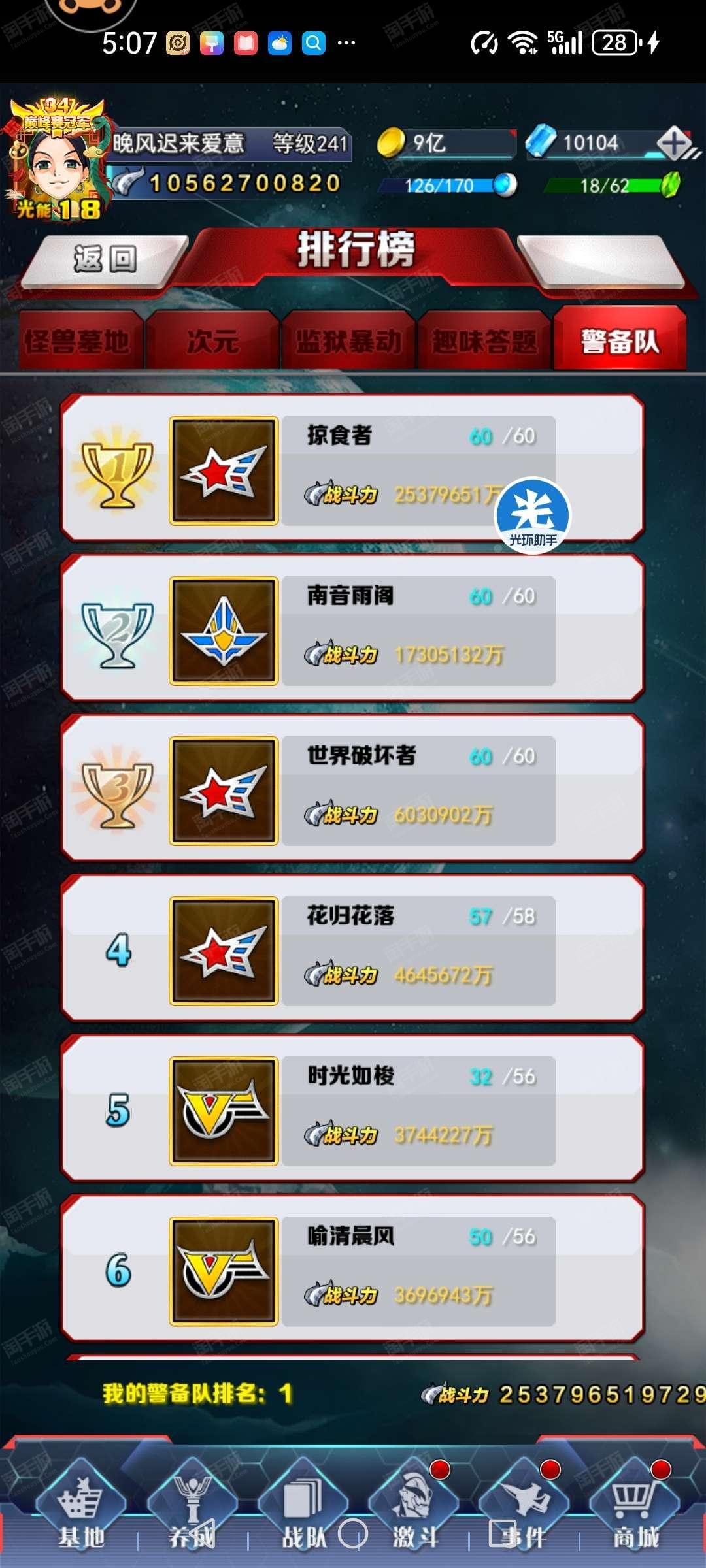Go to the 基地 base tab
Screen dimensions: 706x1568
point(80,1509)
